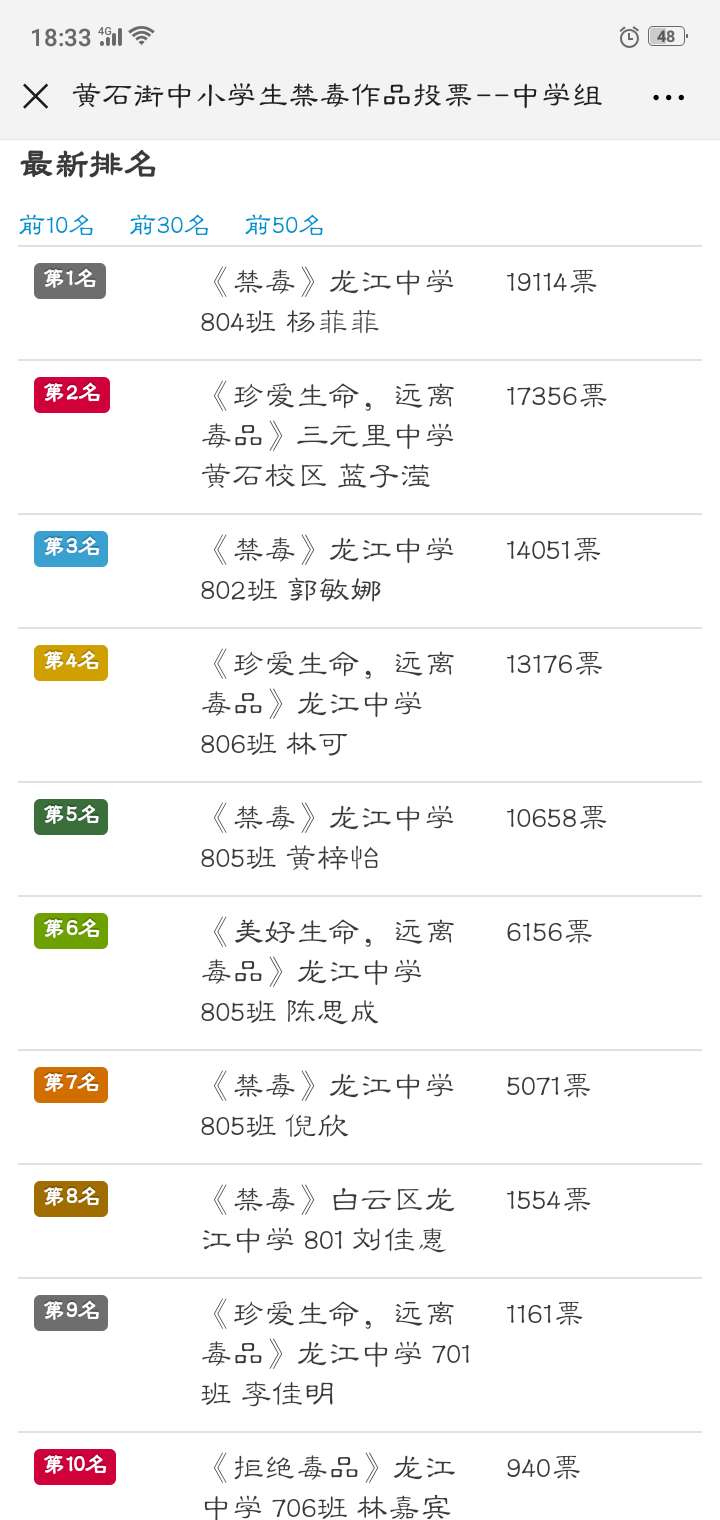Close the voting web page
This screenshot has height=1520, width=720.
point(36,96)
